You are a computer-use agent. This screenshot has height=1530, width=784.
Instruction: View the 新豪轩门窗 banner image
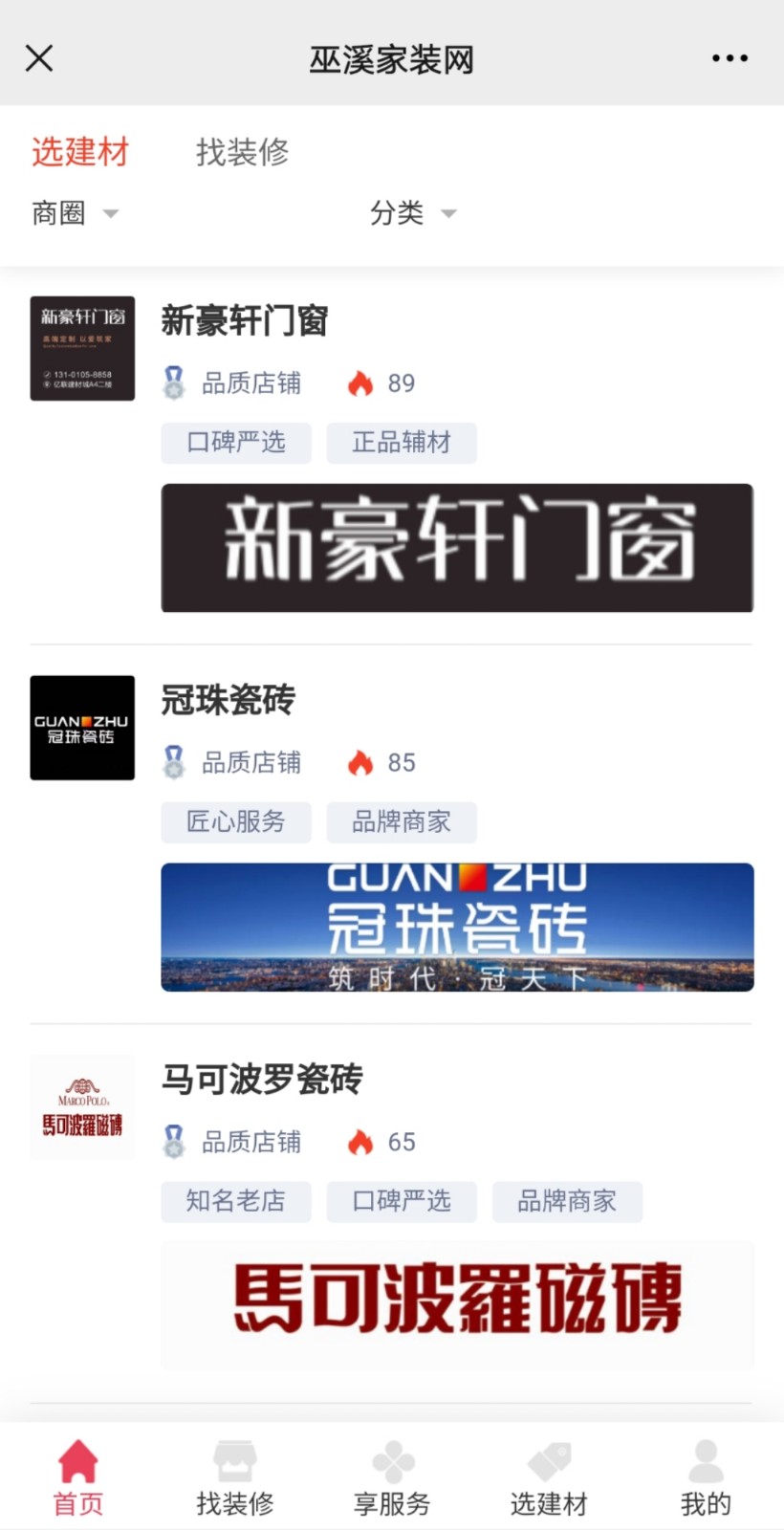(457, 548)
